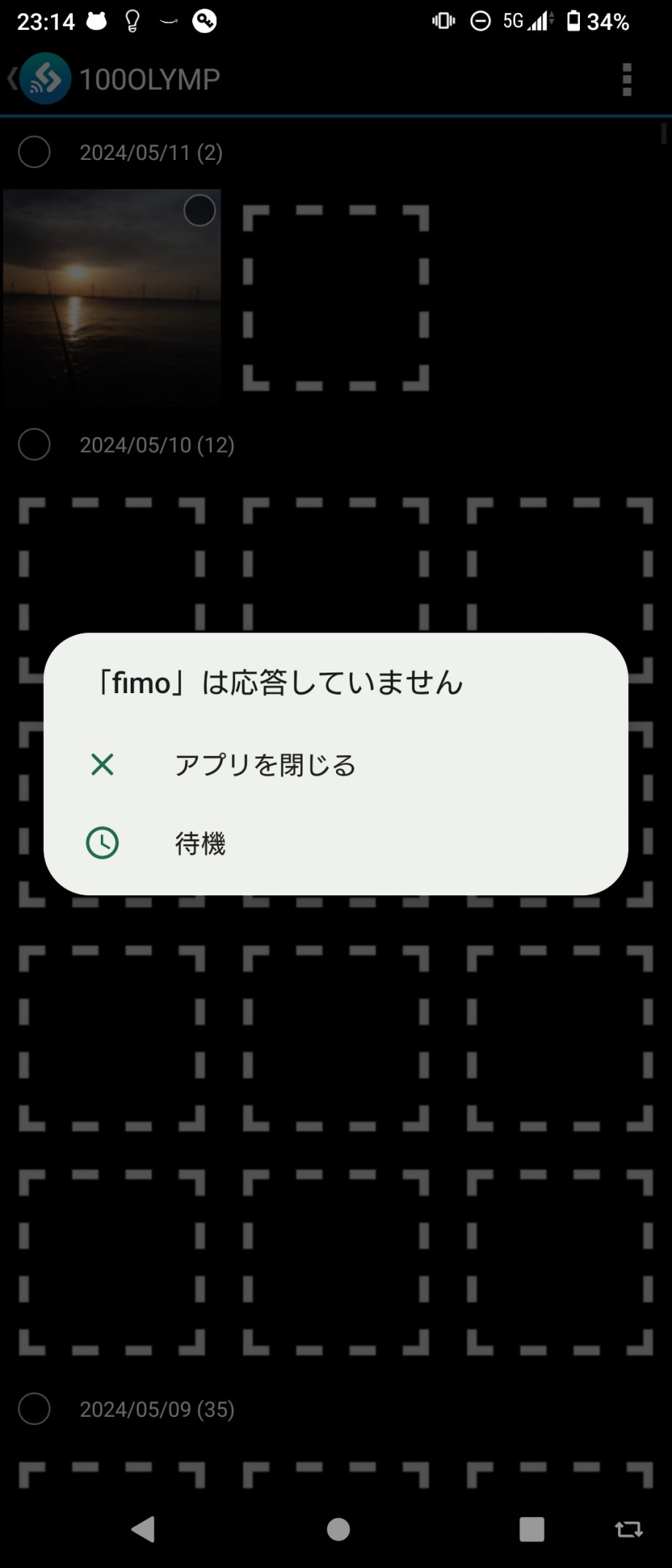The width and height of the screenshot is (672, 1568).
Task: Show recent apps
Action: coord(532,1529)
